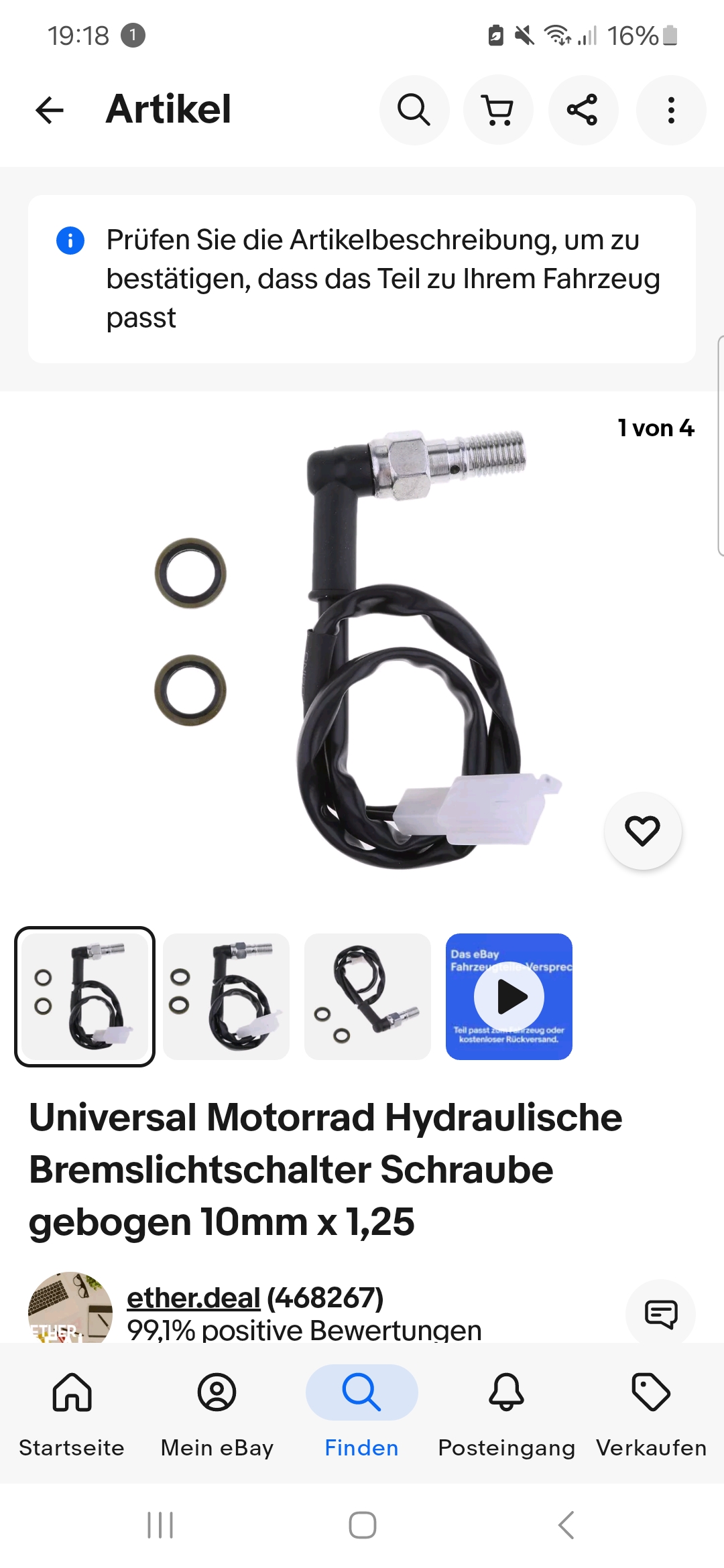Open search from the top bar
Image resolution: width=724 pixels, height=1568 pixels.
(414, 110)
